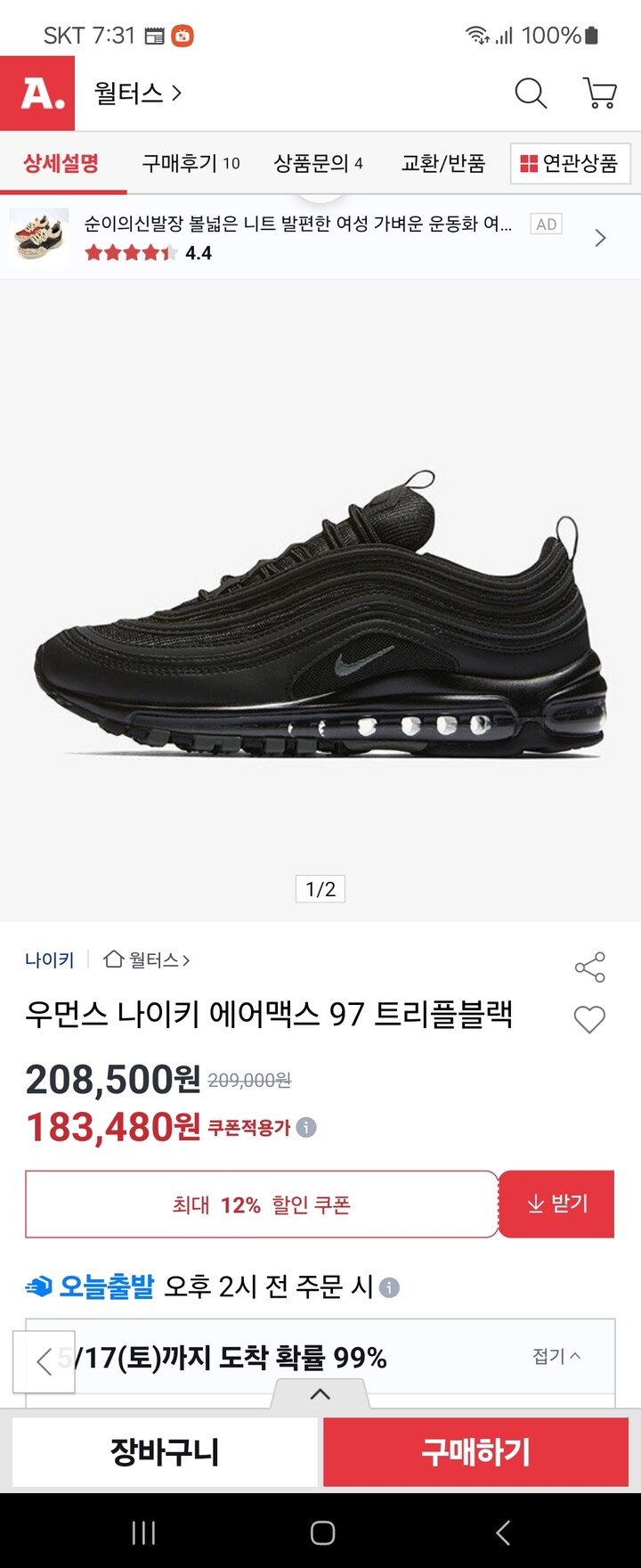641x1568 pixels.
Task: Open coupon price info tooltip
Action: pos(307,1128)
